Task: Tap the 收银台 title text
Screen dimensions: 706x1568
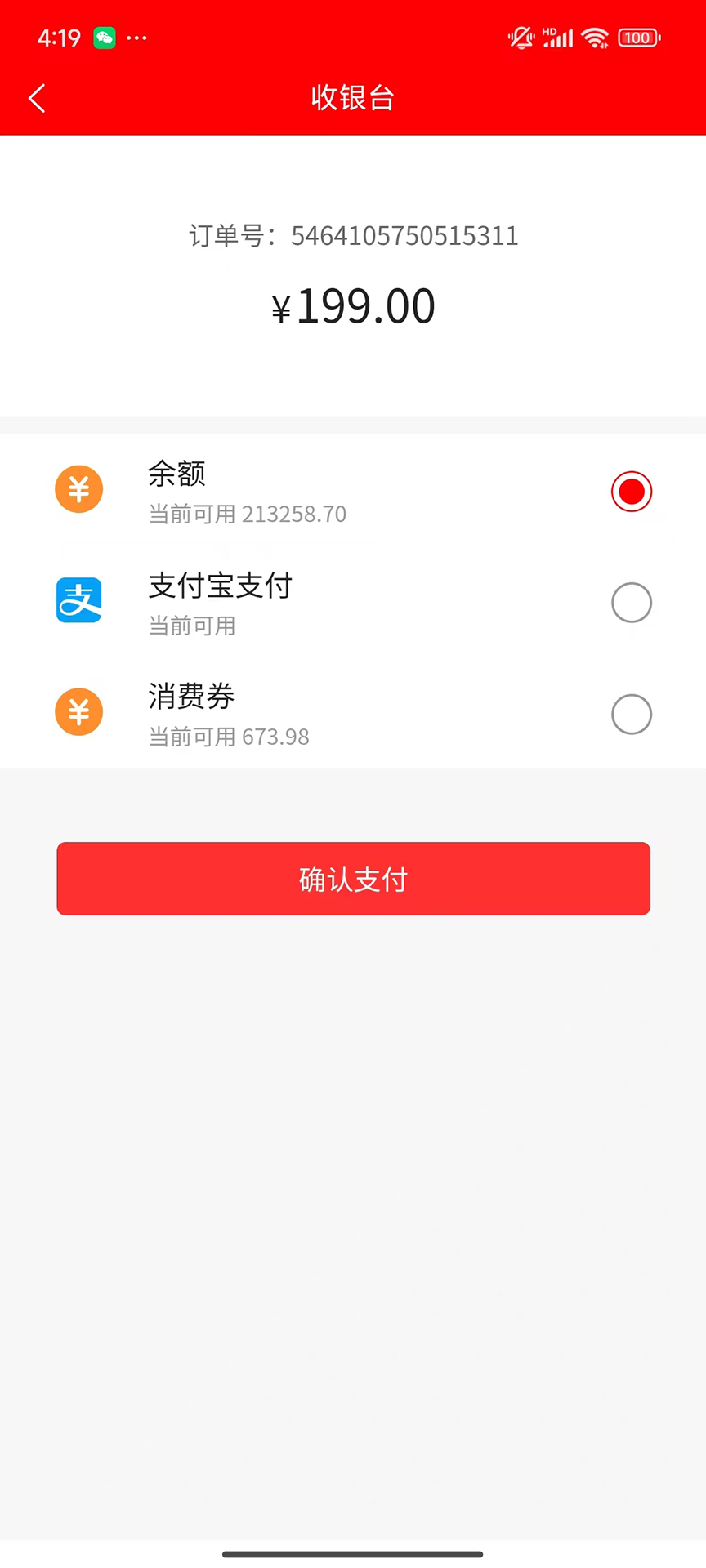Action: click(353, 97)
